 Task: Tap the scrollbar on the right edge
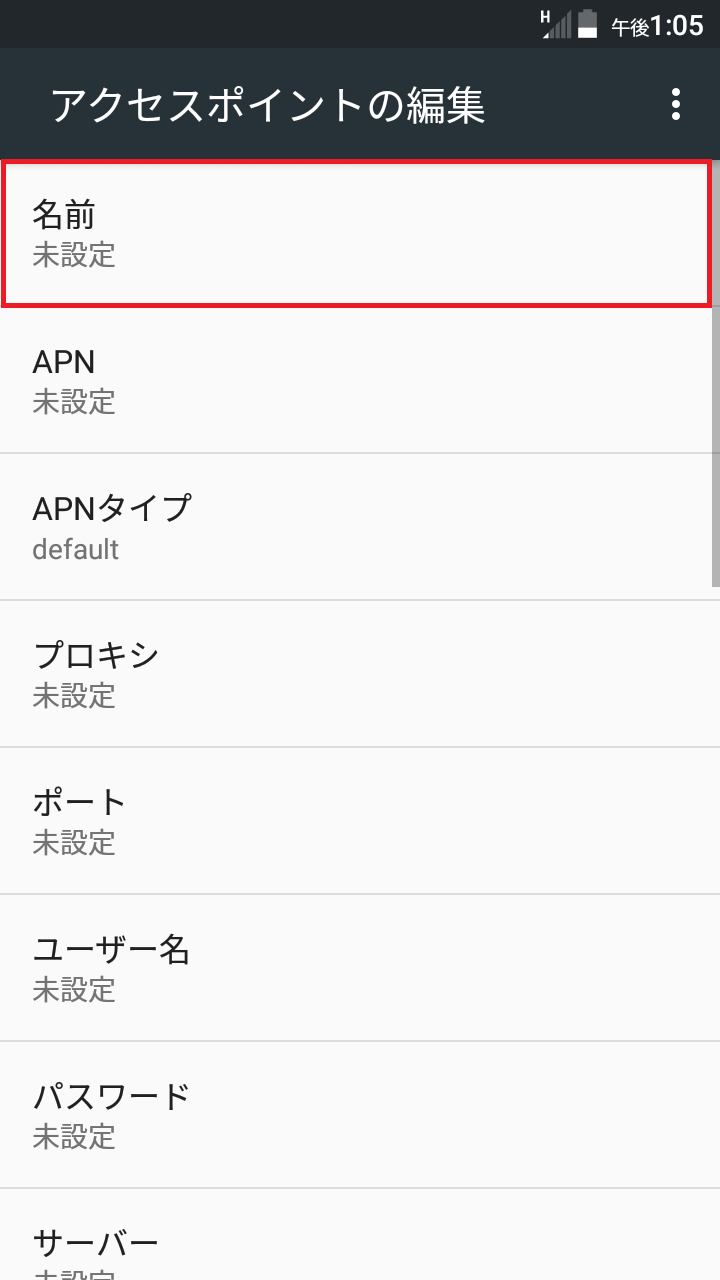click(x=716, y=370)
